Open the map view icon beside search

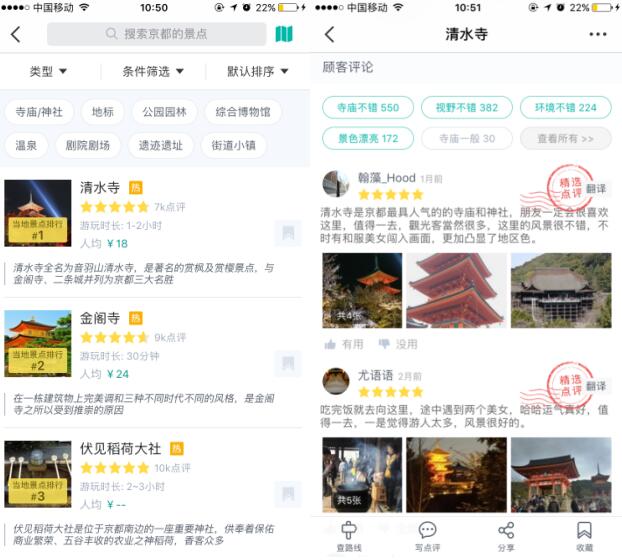click(x=285, y=34)
